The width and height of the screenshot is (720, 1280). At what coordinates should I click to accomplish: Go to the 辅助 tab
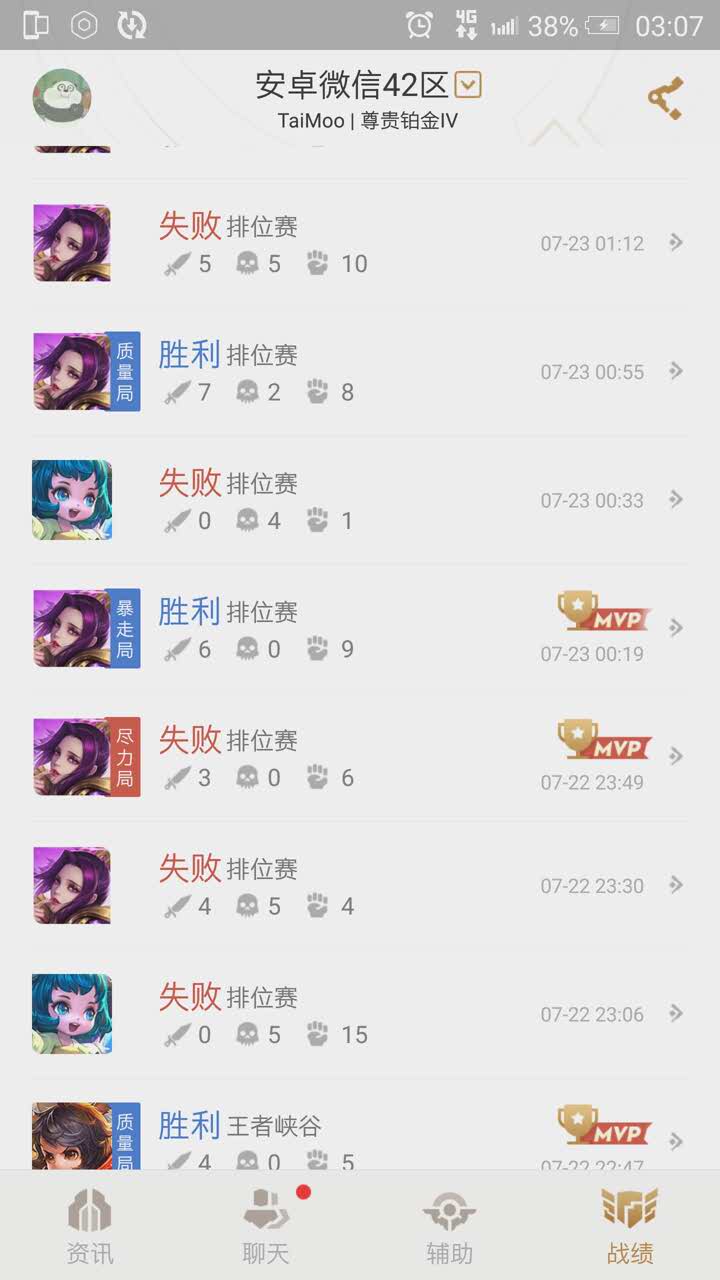click(x=449, y=1226)
